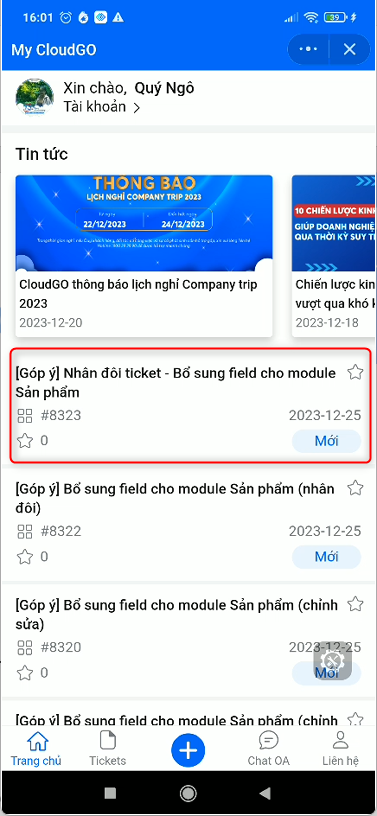Open ticket #8322 (nhân đôi)
The image size is (377, 816).
[188, 522]
